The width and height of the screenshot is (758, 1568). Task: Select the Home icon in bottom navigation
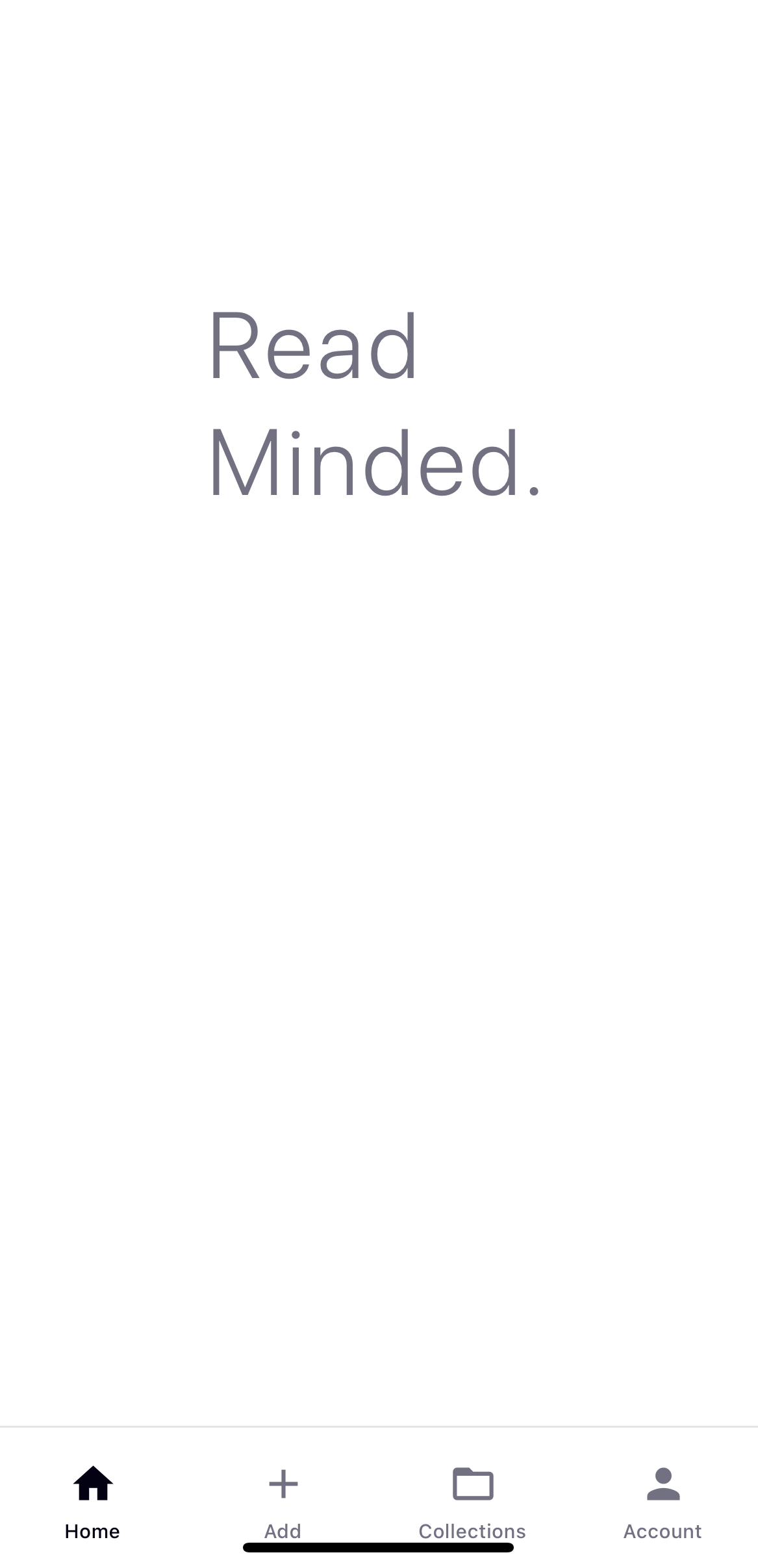pos(92,1484)
